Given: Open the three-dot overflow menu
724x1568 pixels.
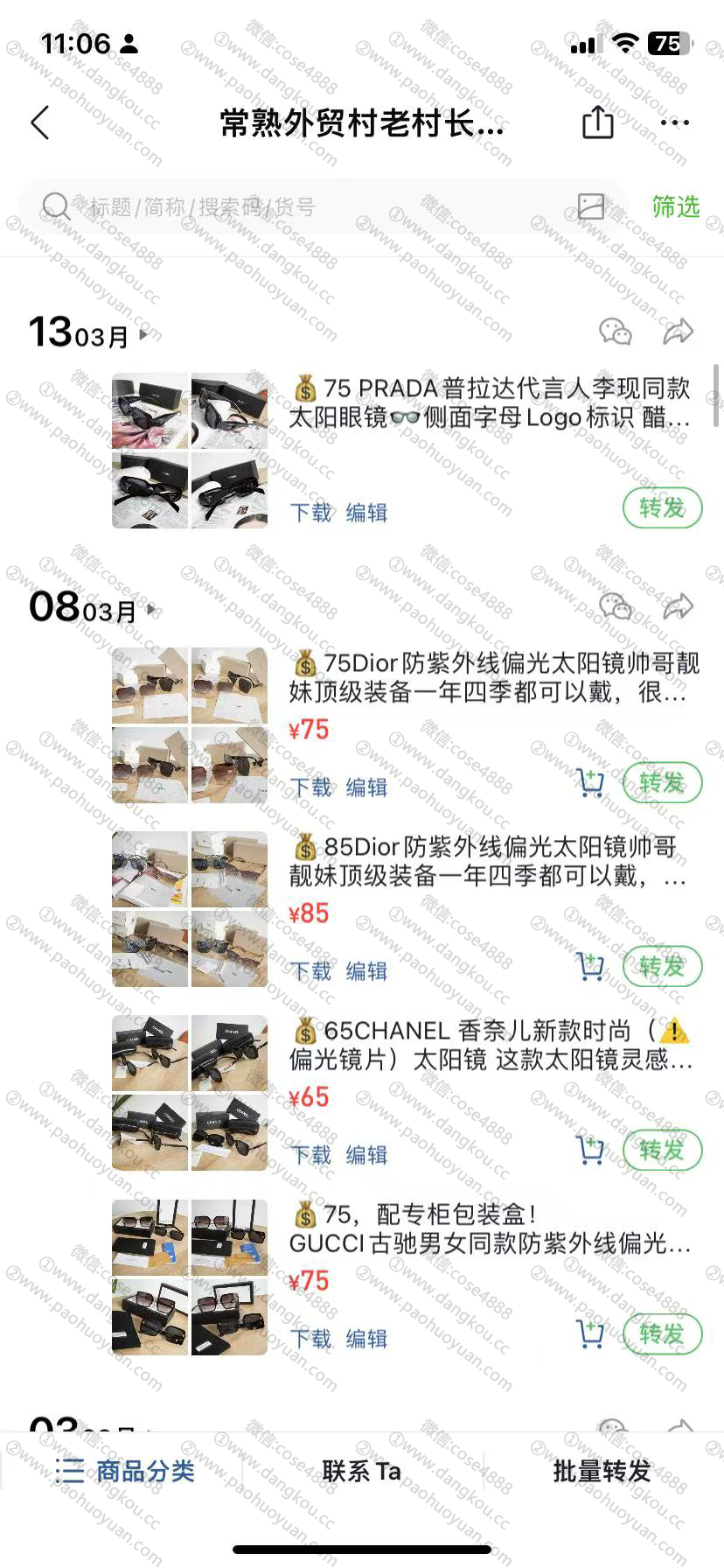Looking at the screenshot, I should pyautogui.click(x=674, y=123).
